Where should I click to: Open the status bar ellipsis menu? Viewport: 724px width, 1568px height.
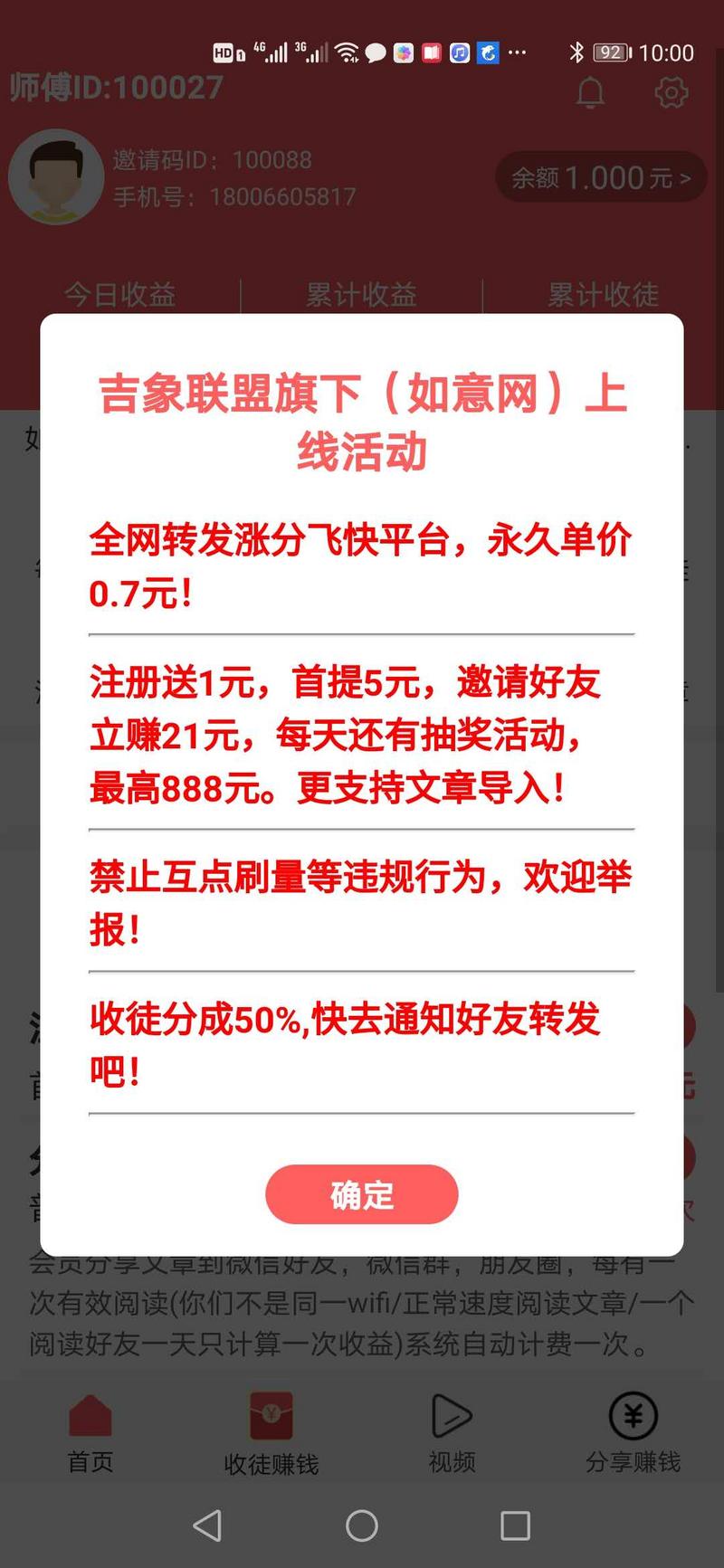pos(517,52)
